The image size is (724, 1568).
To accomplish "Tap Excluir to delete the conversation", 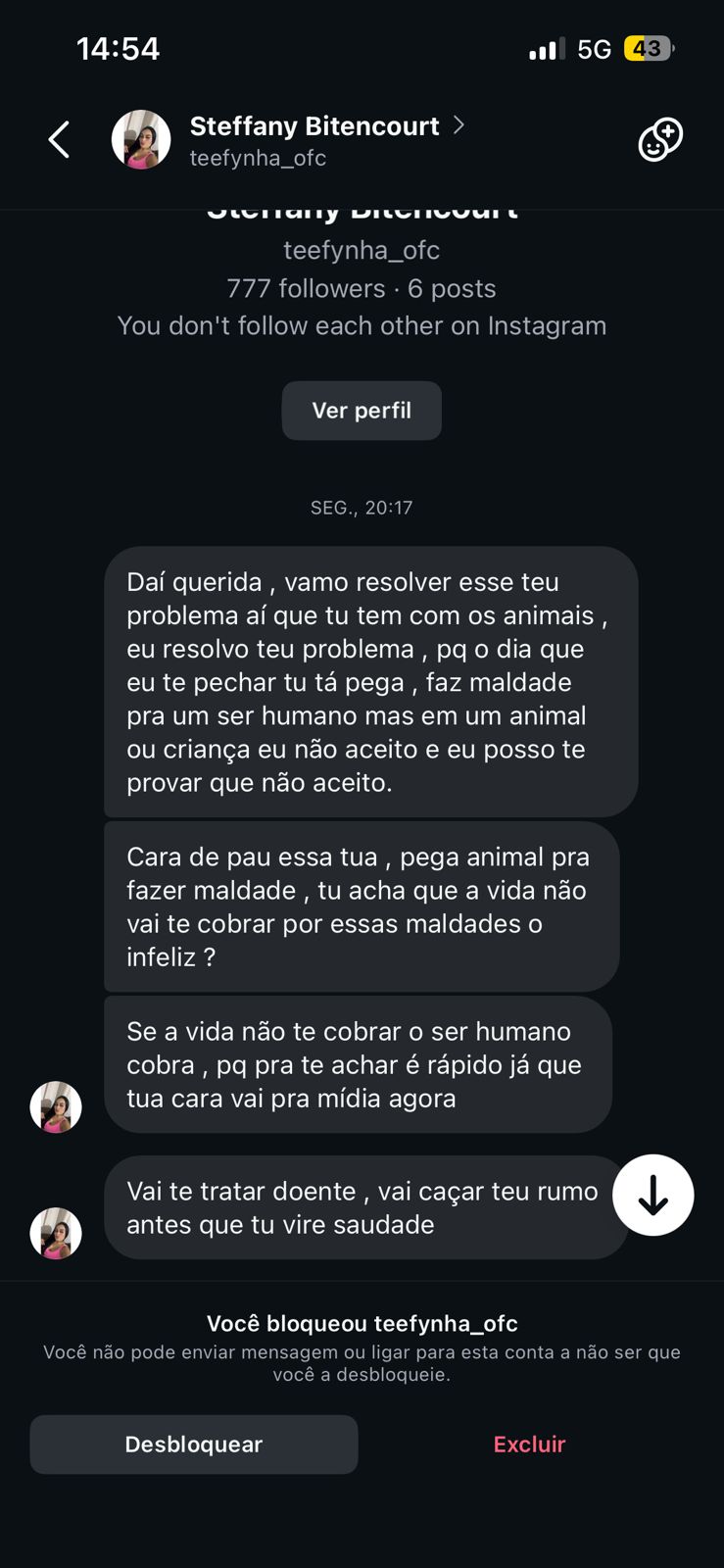I will [x=529, y=1445].
